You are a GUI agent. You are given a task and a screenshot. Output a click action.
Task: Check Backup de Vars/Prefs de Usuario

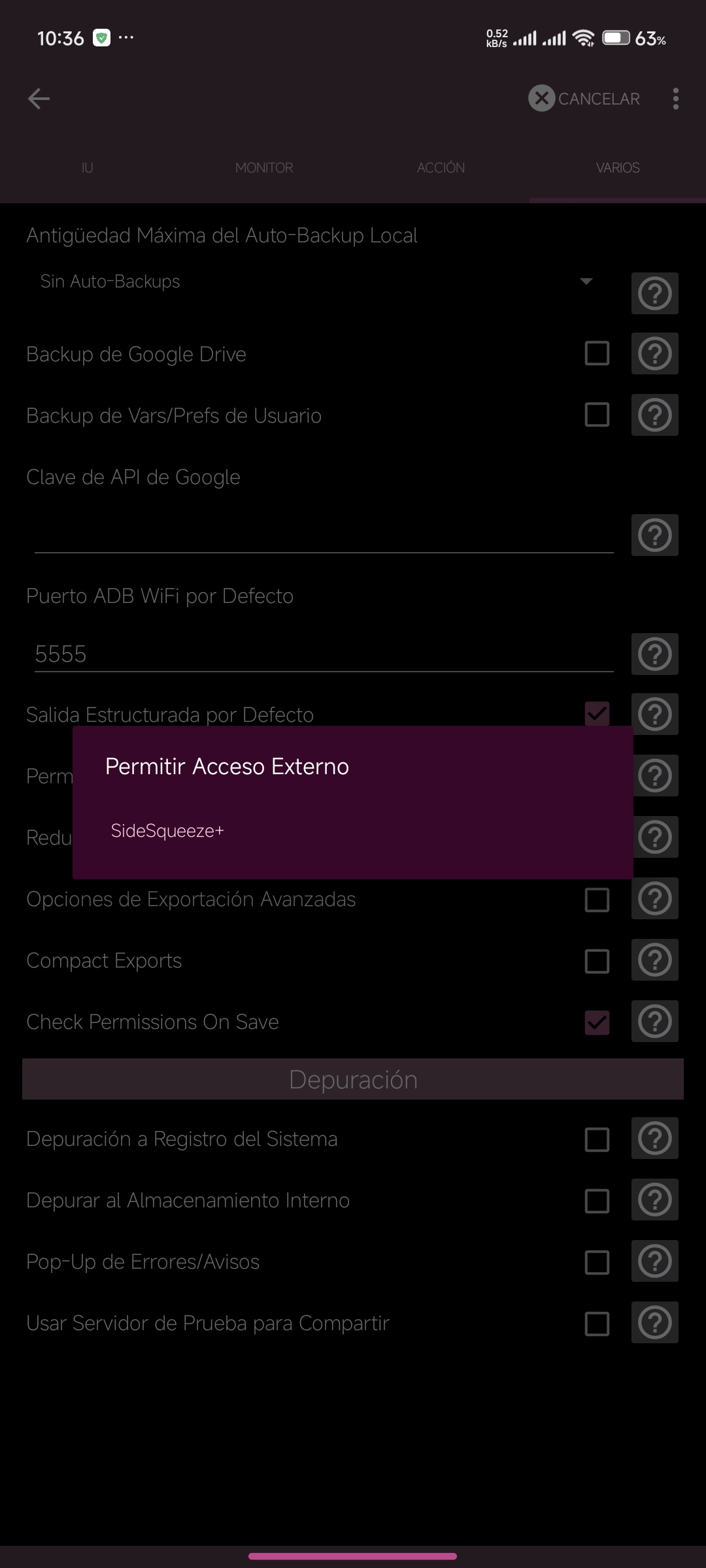coord(597,415)
